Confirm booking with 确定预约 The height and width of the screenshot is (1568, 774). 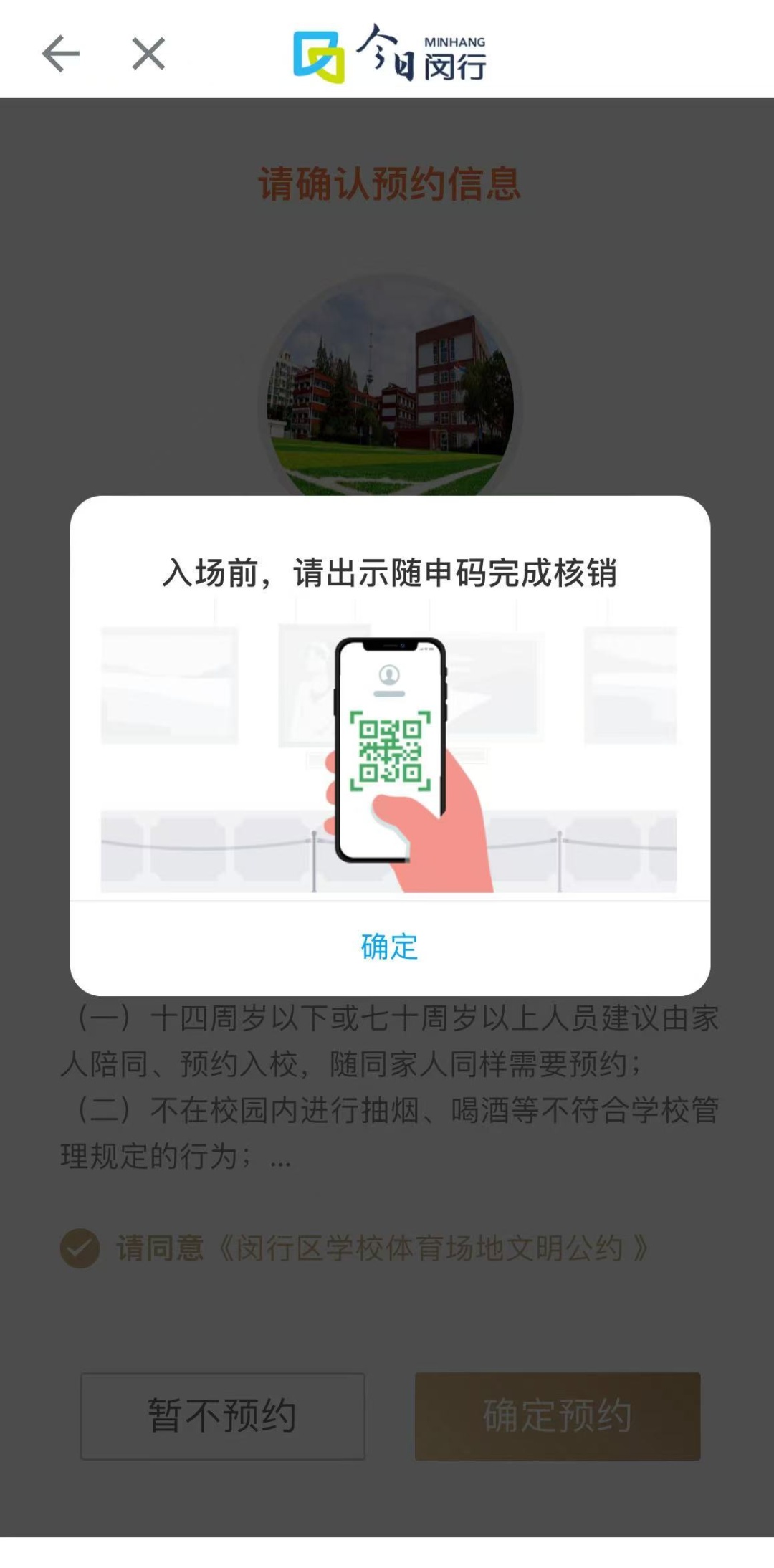[x=558, y=1416]
